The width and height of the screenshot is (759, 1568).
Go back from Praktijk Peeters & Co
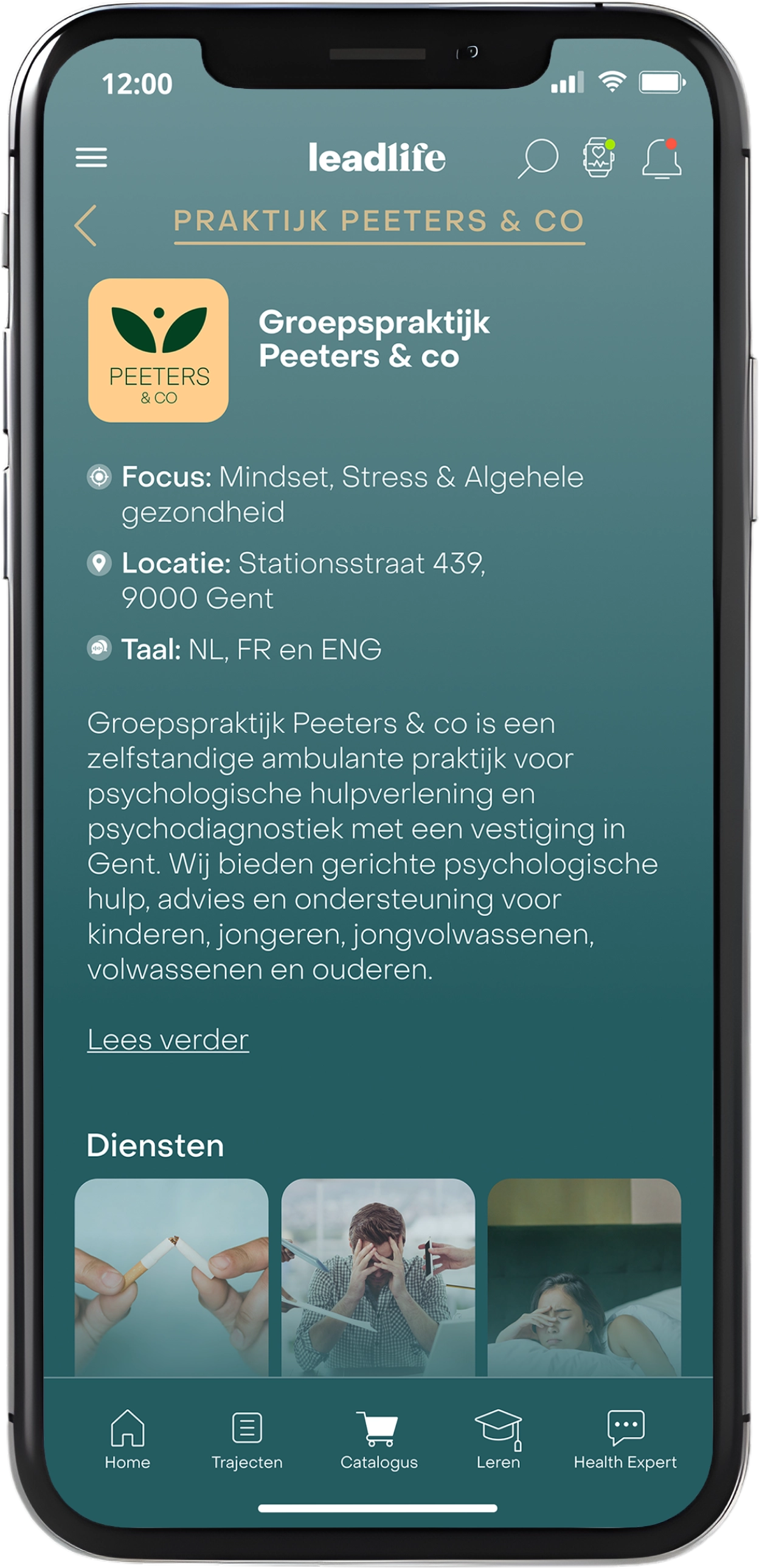point(86,225)
